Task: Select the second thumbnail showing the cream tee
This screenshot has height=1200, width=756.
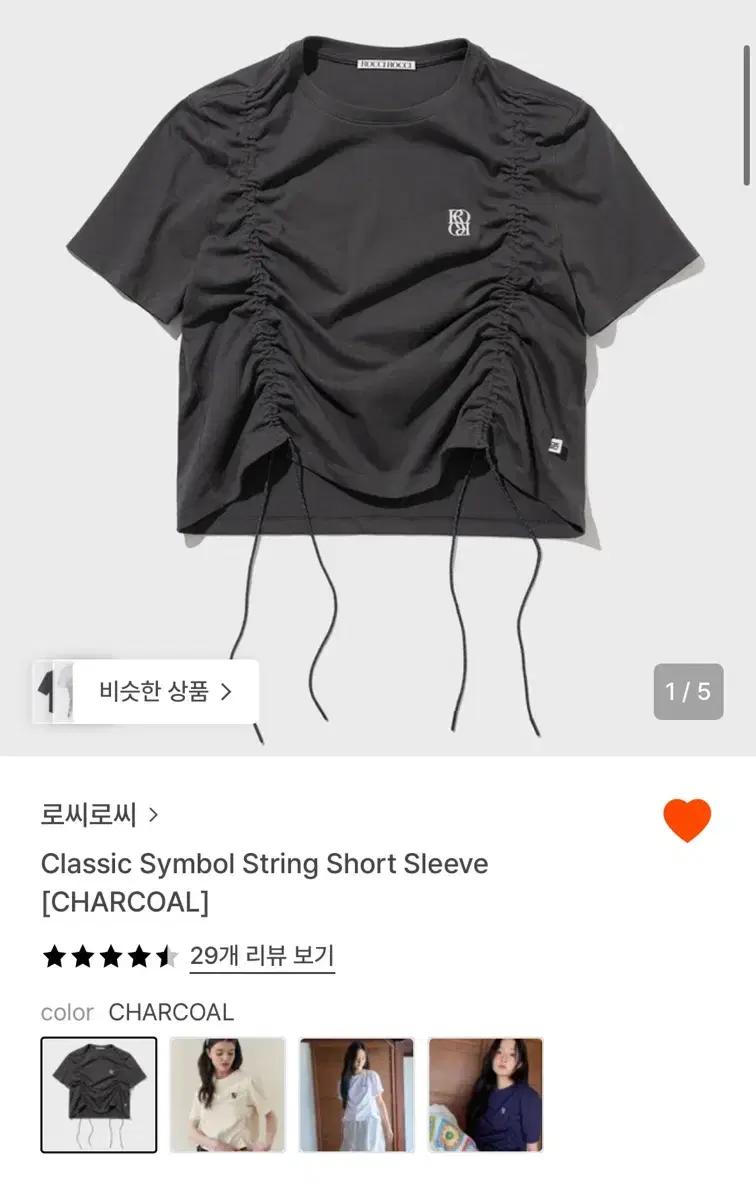Action: tap(227, 1091)
